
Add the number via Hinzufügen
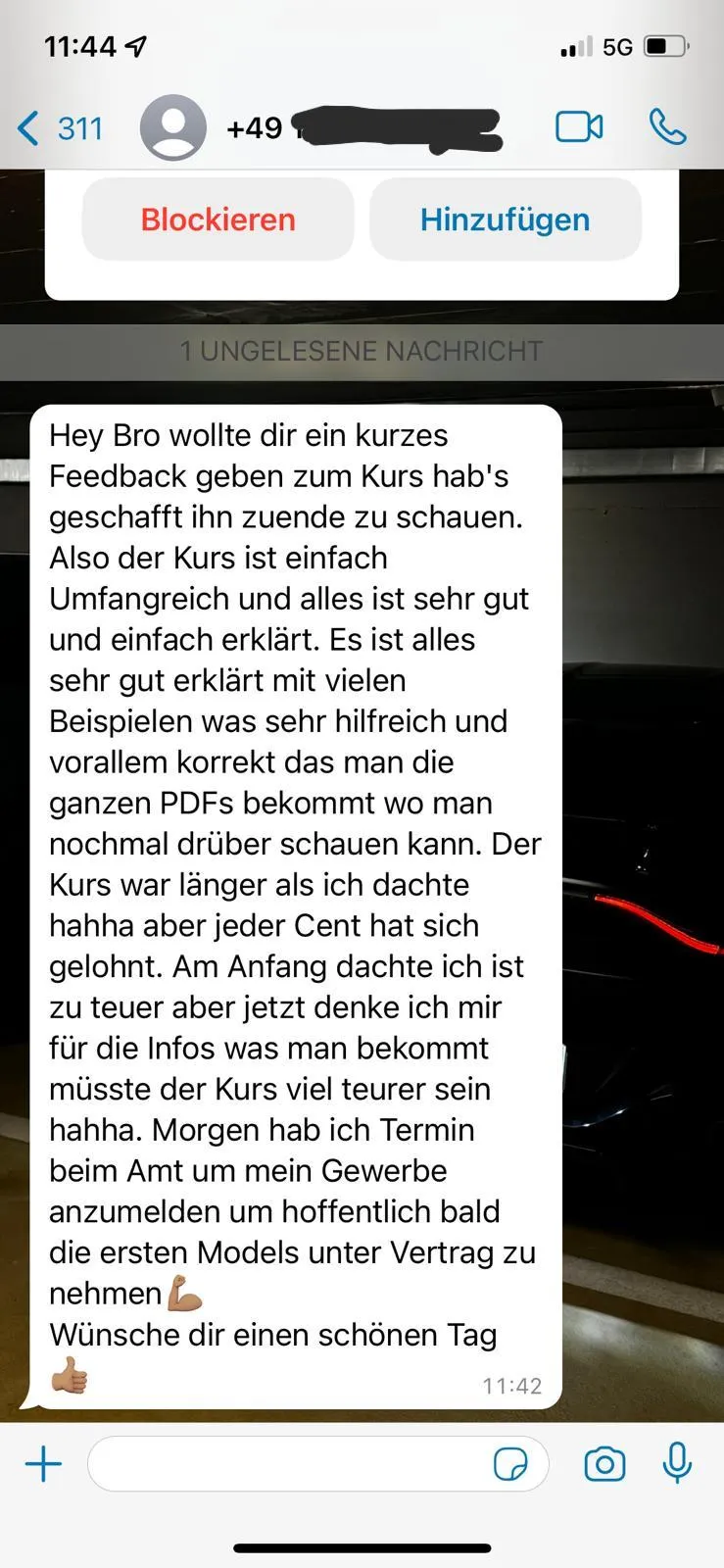(506, 219)
